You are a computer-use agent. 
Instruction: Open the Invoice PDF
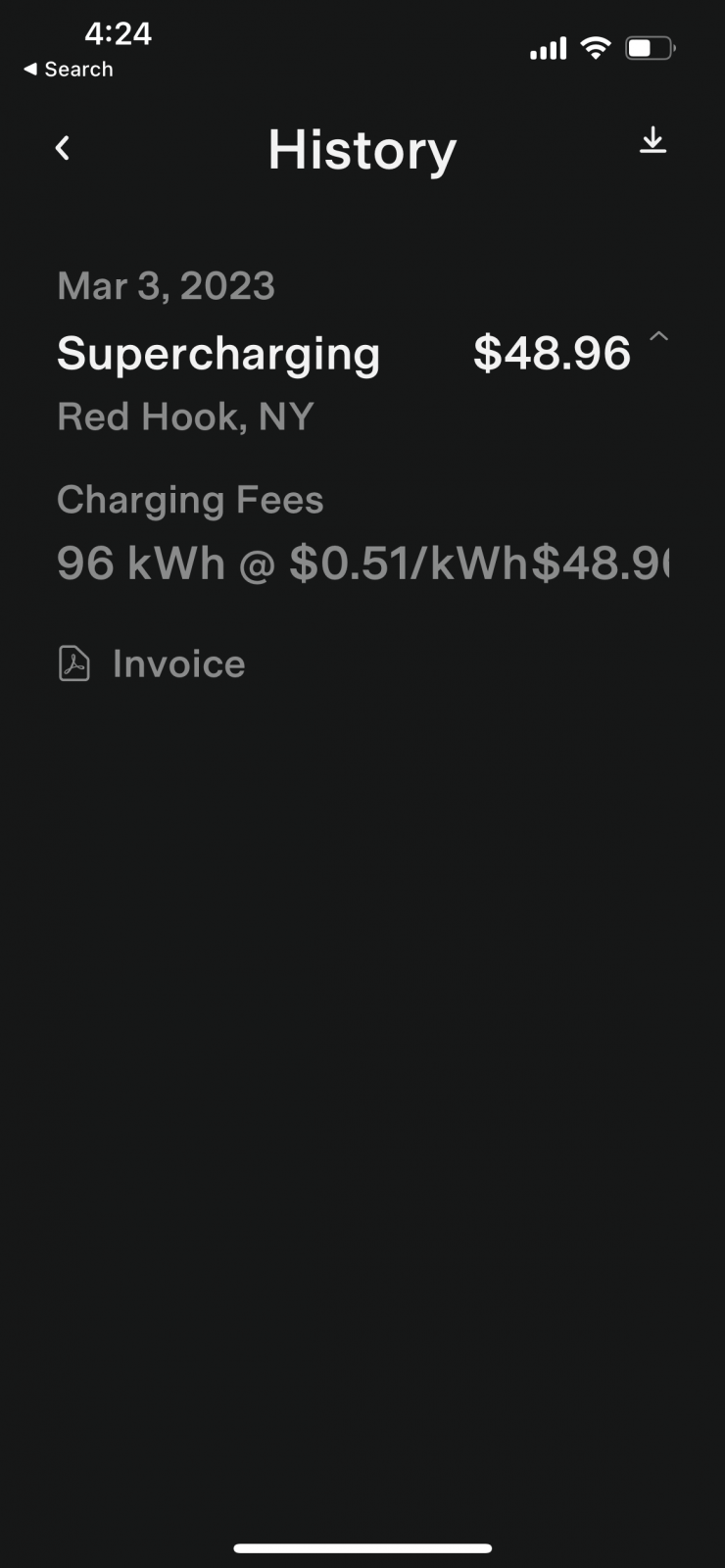[152, 663]
